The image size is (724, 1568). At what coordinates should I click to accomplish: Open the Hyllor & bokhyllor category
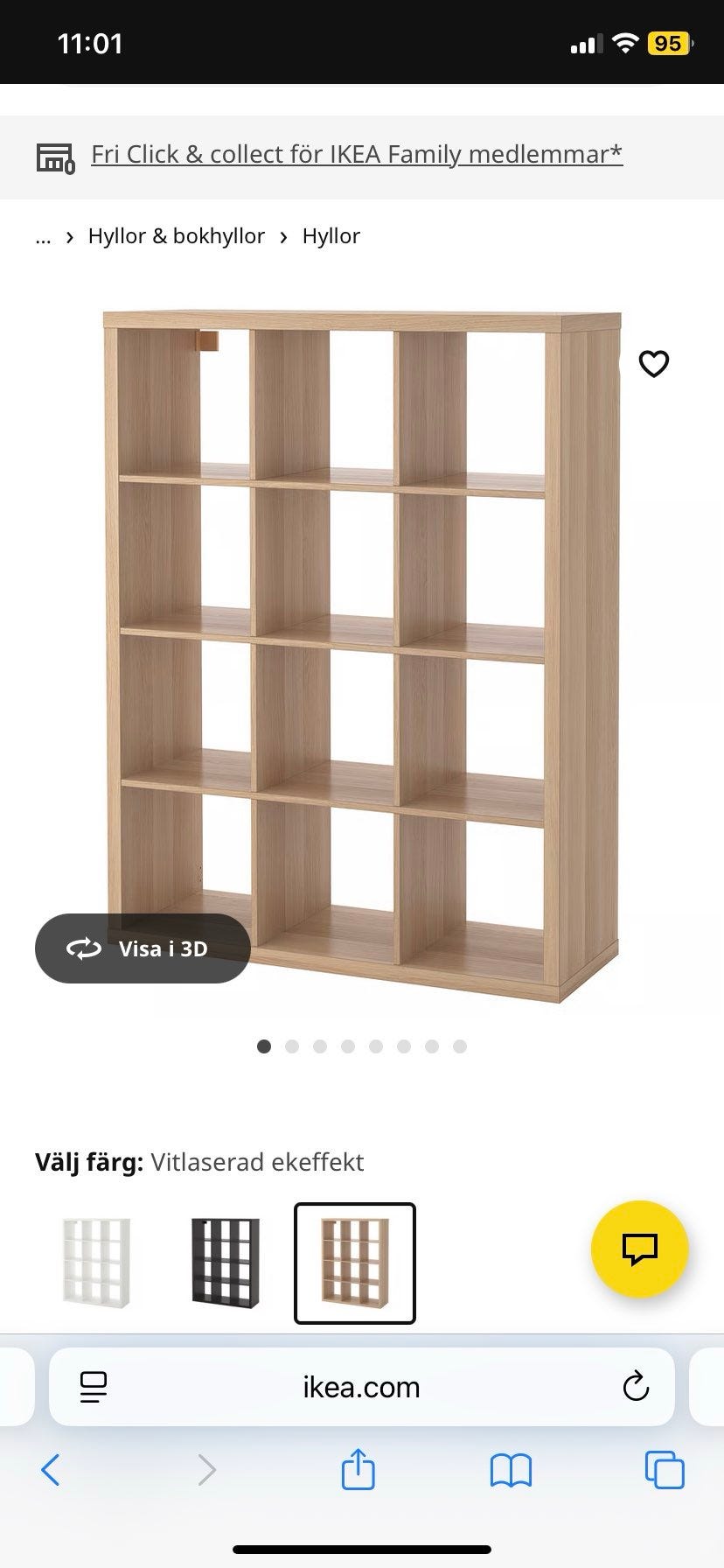(176, 236)
